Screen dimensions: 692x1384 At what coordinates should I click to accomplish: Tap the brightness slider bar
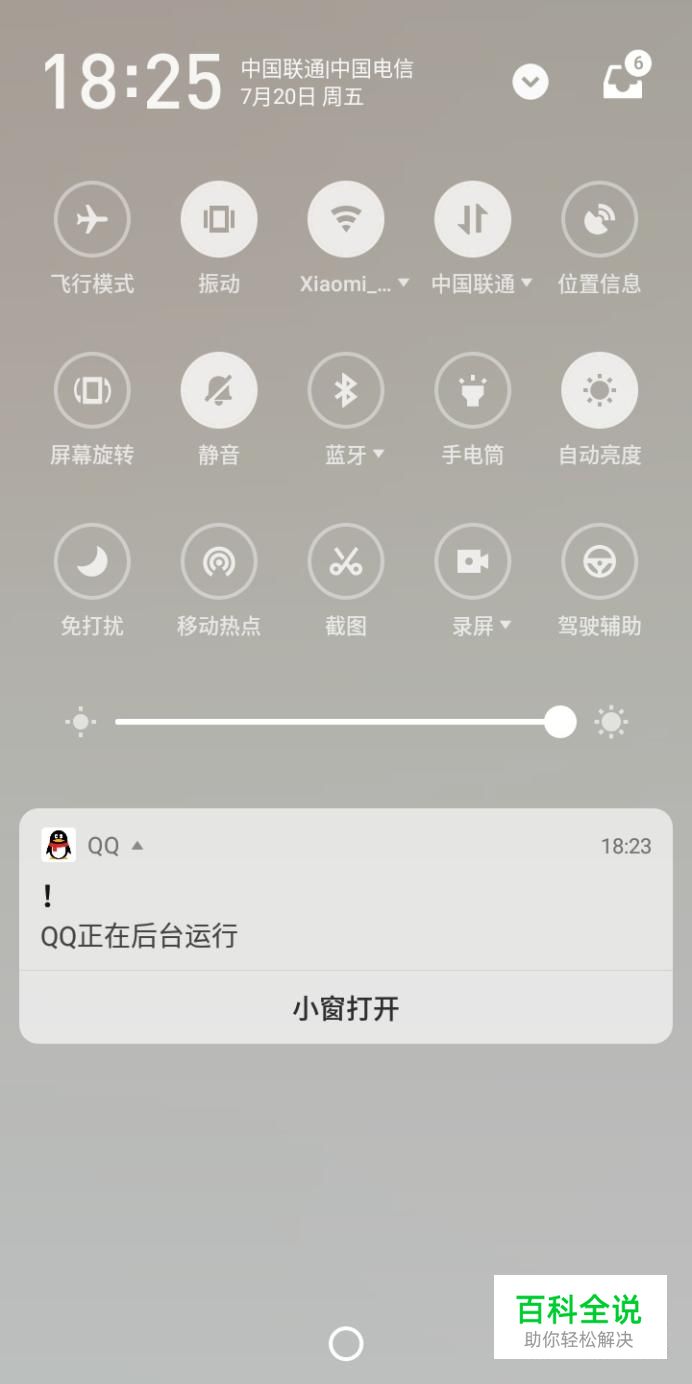tap(340, 722)
